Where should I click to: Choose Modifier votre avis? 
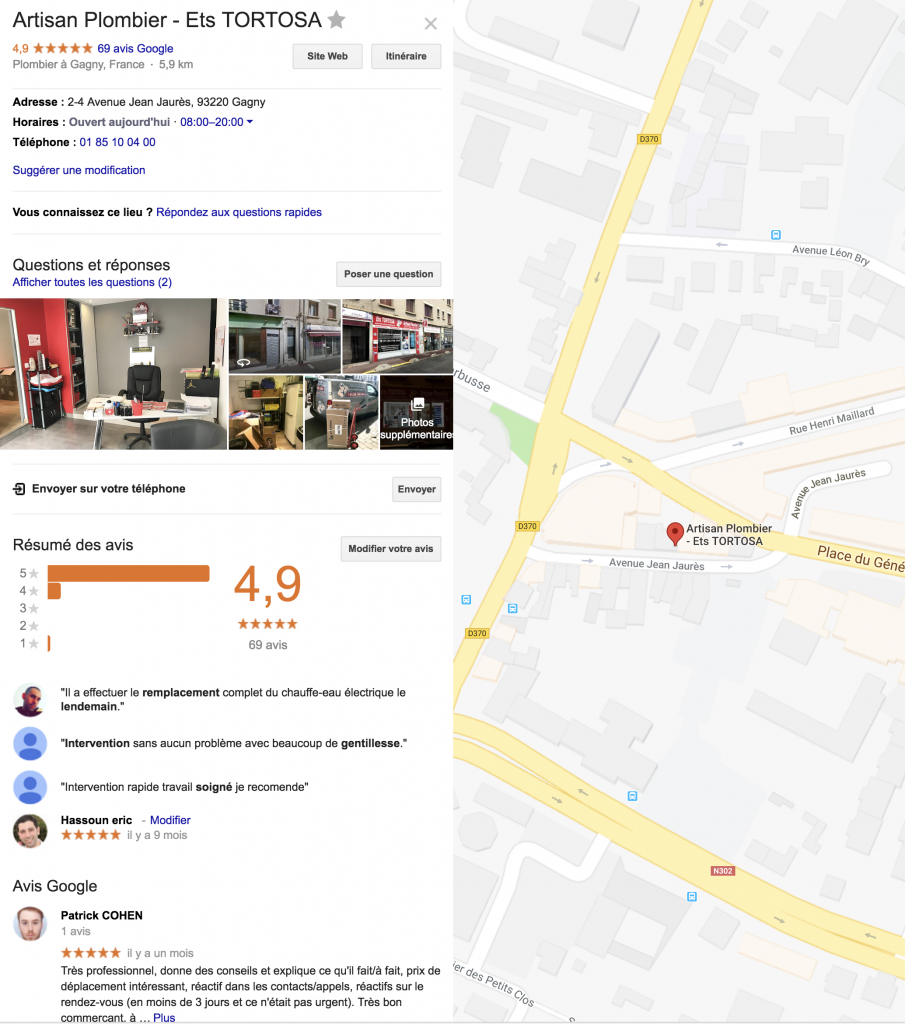[x=390, y=548]
